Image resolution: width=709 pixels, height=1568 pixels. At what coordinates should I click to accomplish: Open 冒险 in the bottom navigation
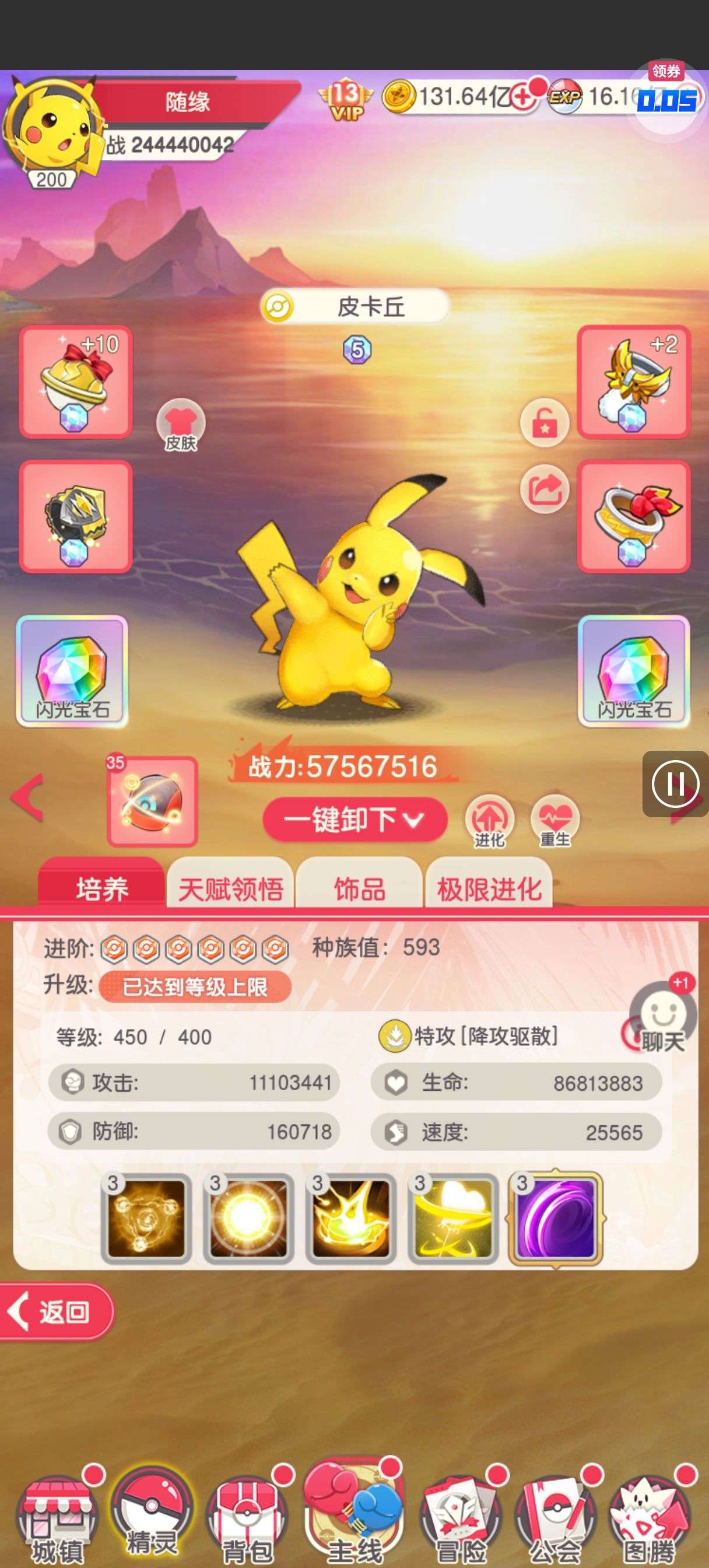point(461,1520)
